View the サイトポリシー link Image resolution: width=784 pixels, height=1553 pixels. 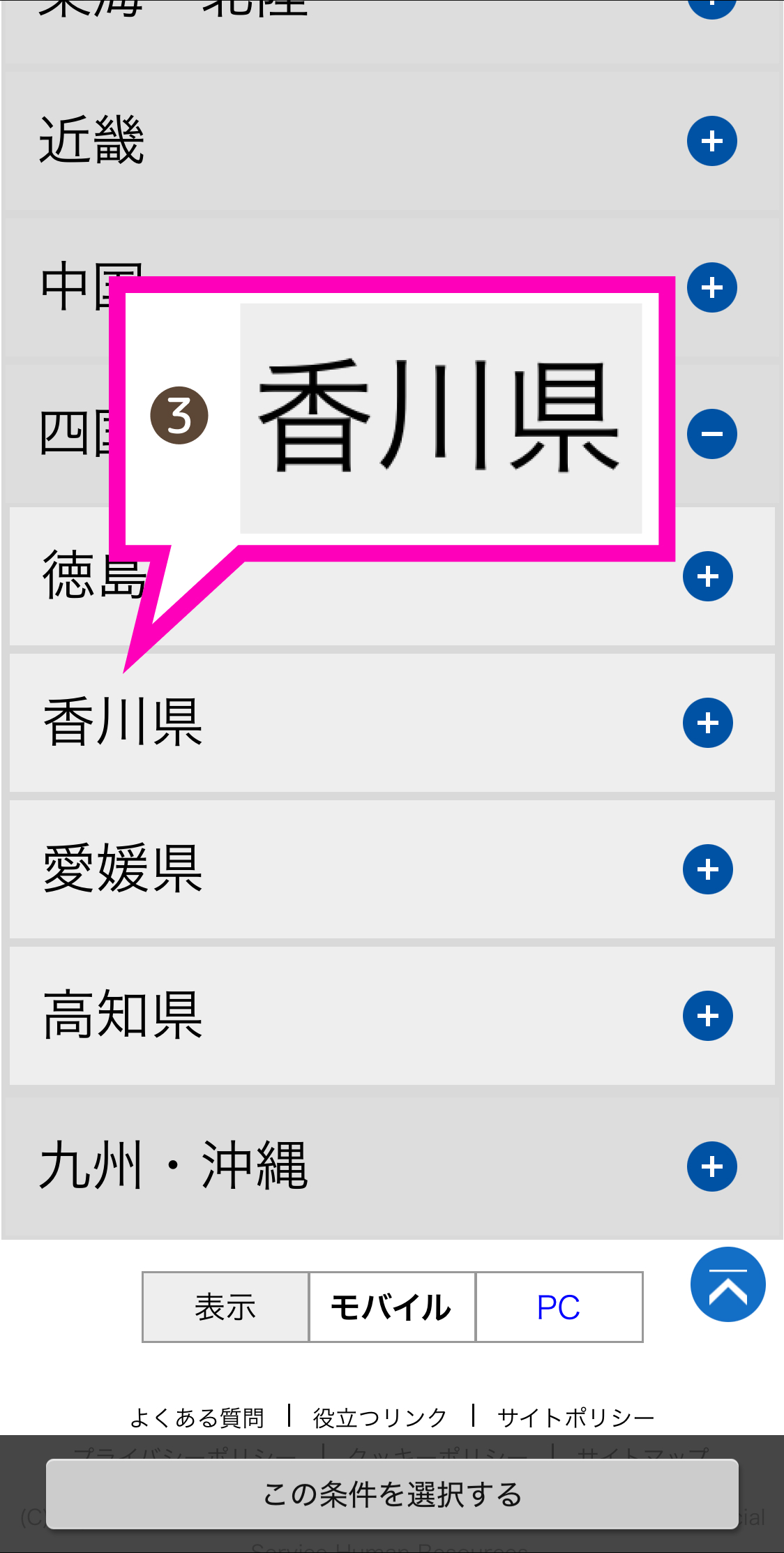tap(576, 1418)
